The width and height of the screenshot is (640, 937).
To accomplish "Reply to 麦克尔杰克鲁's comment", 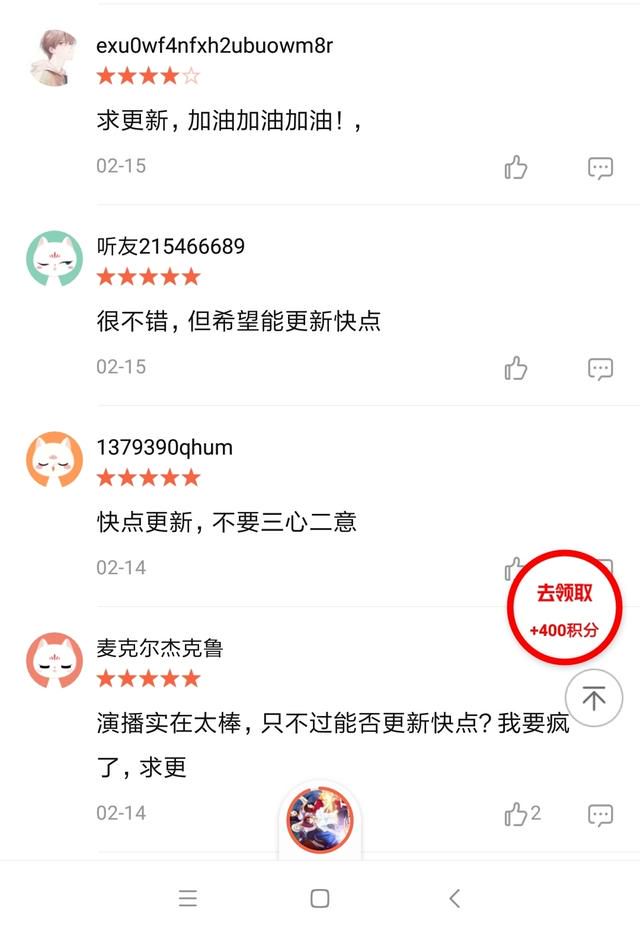I will click(600, 814).
